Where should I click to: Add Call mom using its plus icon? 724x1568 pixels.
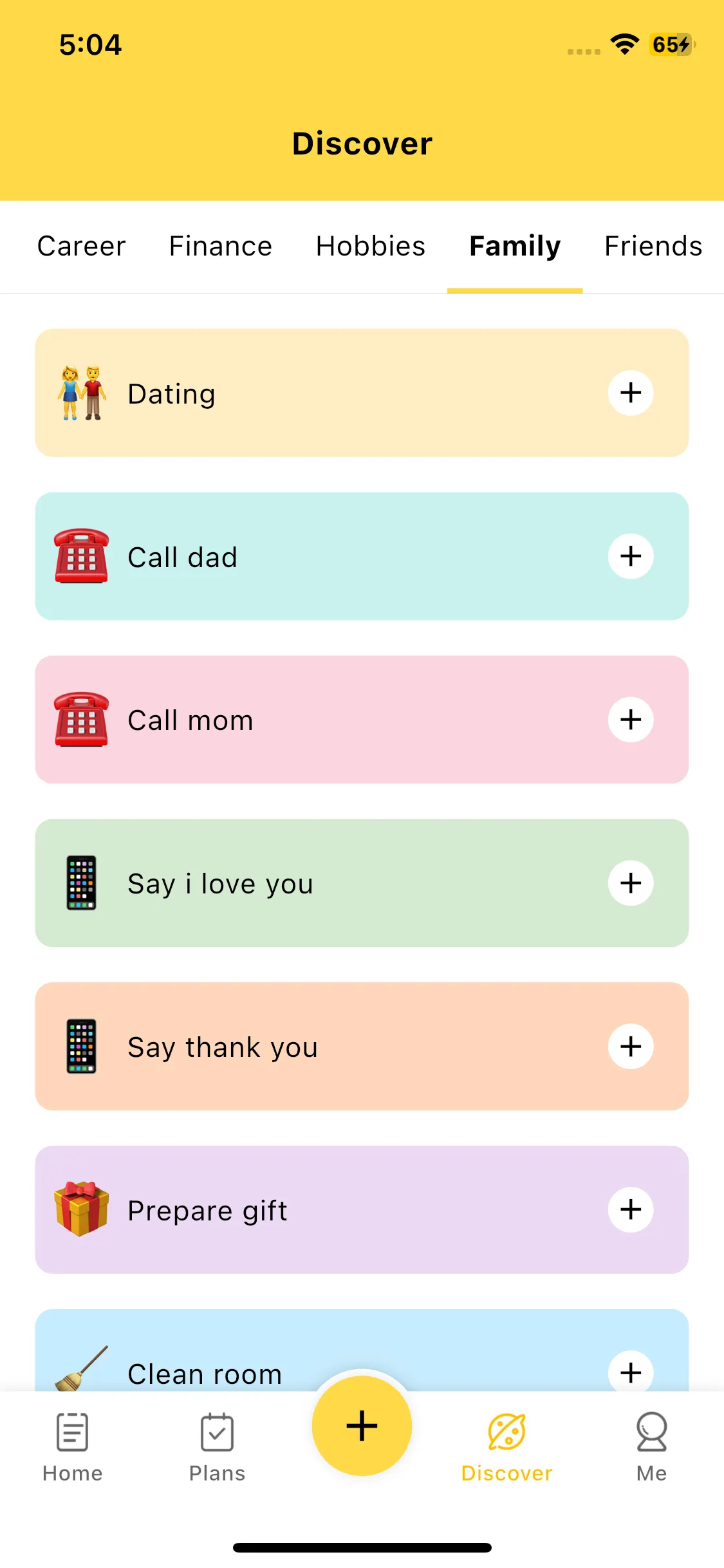pyautogui.click(x=631, y=720)
